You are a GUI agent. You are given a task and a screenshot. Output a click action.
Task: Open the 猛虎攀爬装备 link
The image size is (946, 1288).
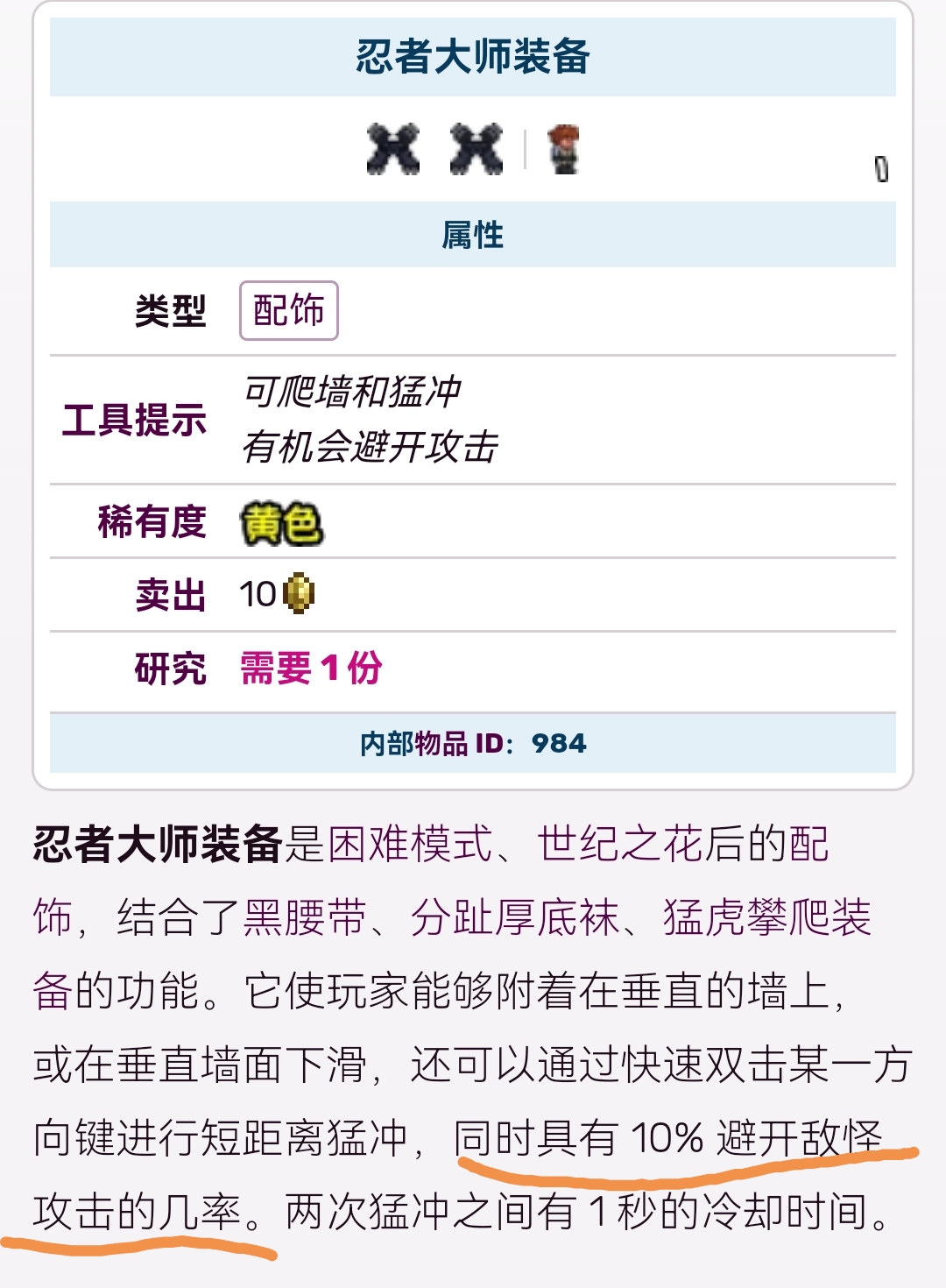(766, 918)
